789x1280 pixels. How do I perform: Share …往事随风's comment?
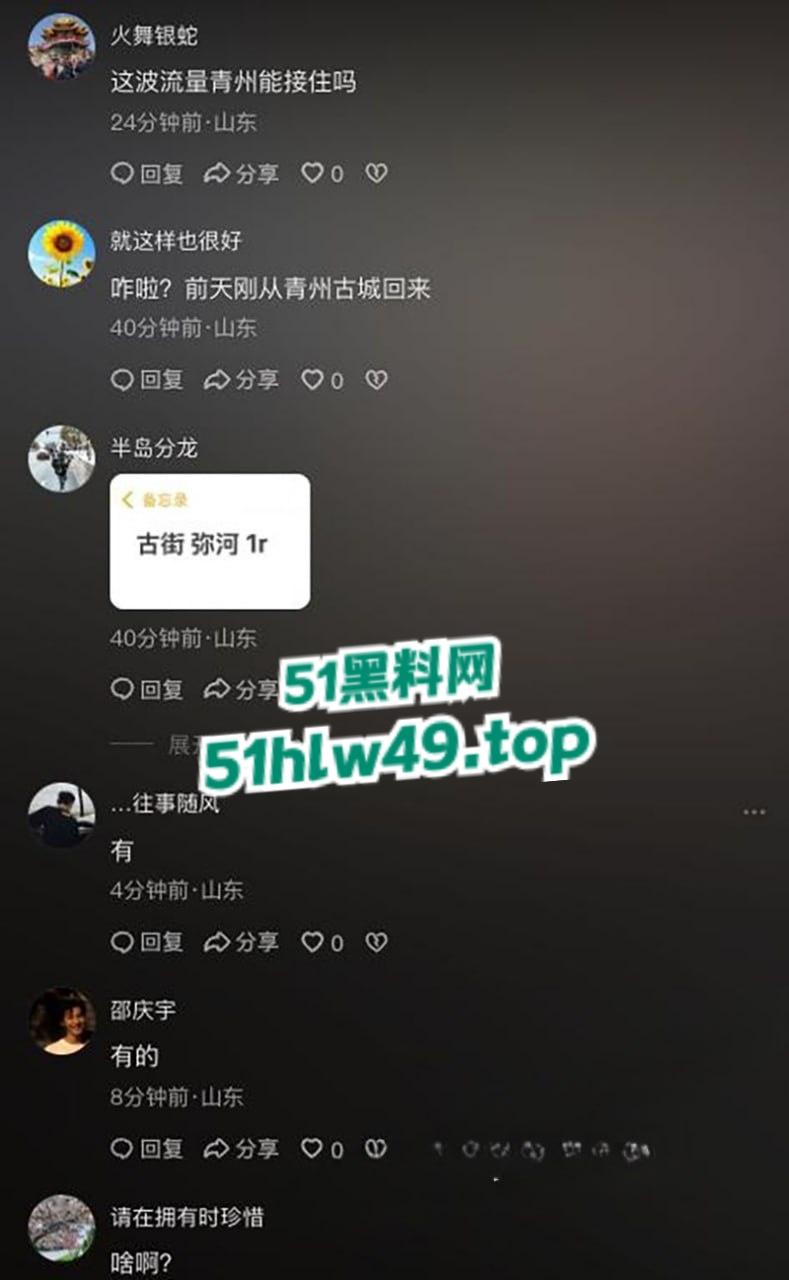click(241, 942)
